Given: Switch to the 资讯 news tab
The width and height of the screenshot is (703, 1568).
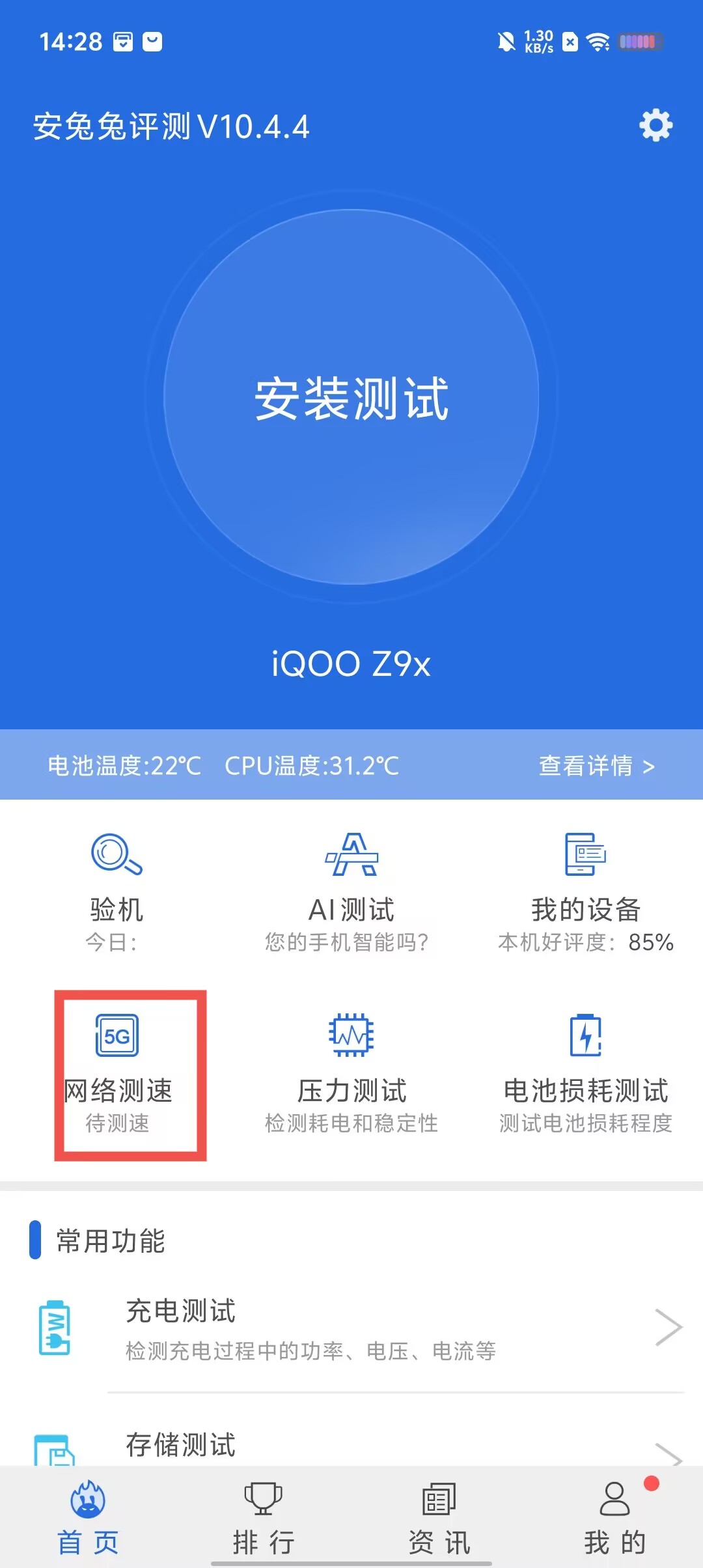Looking at the screenshot, I should [x=439, y=1517].
